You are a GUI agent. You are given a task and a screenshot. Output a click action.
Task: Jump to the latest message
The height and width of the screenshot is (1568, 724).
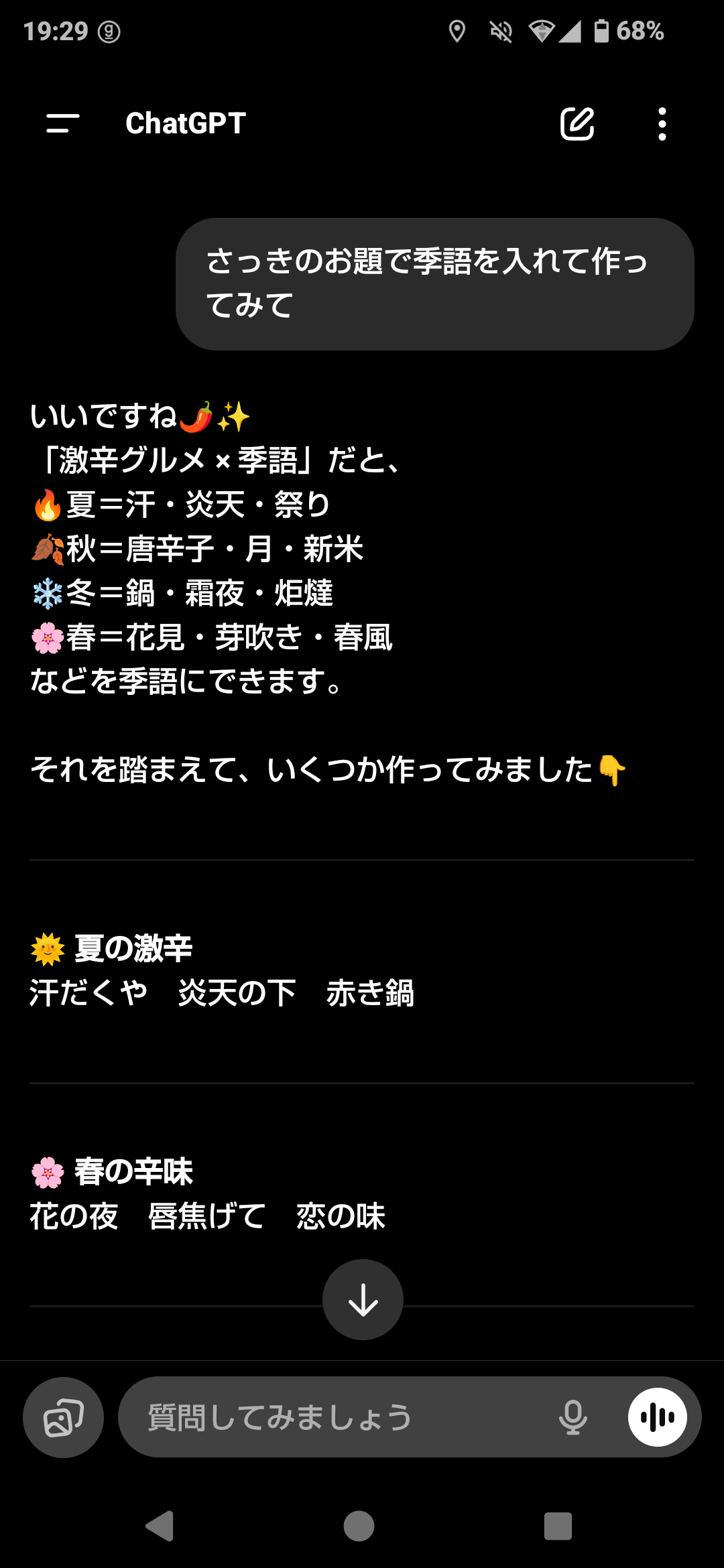click(x=363, y=1299)
